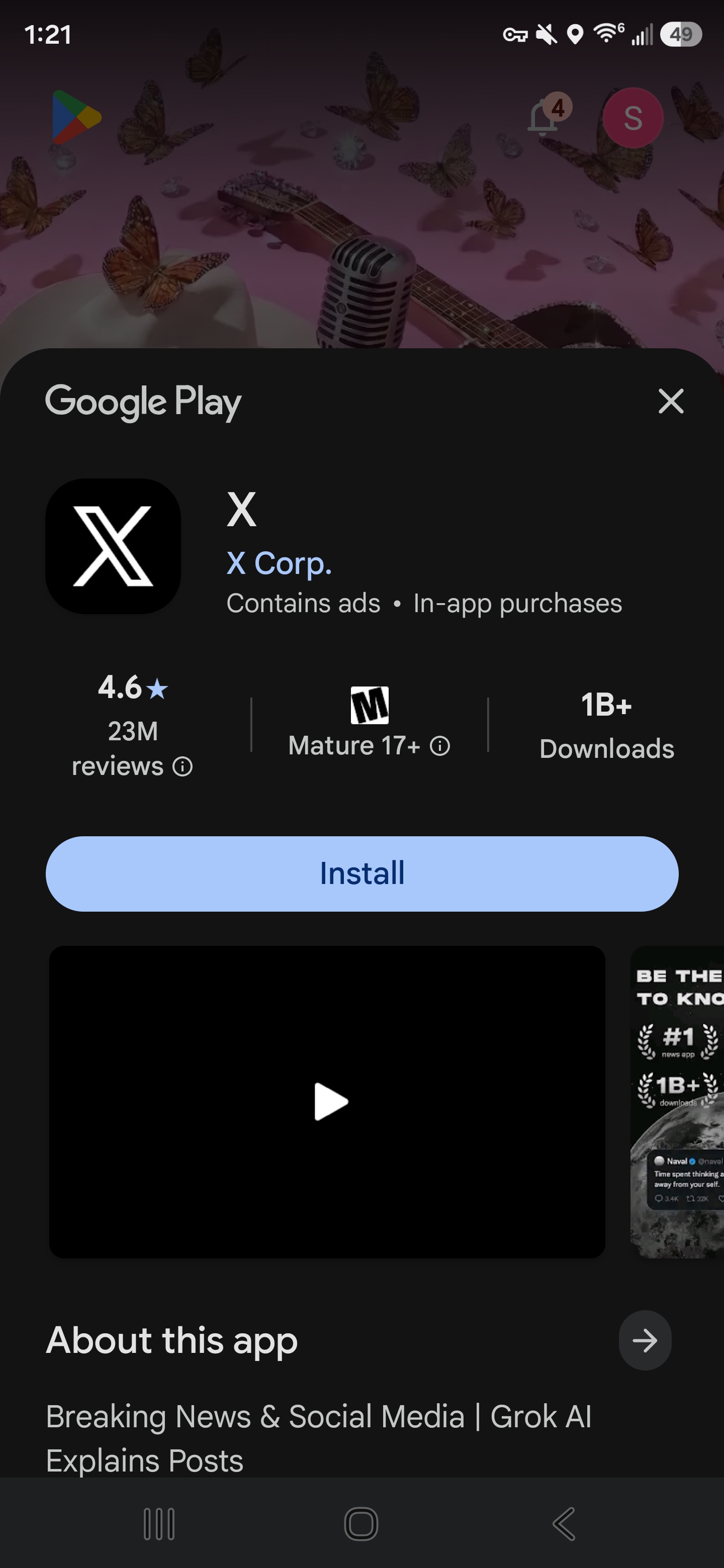Open the X Corp. developer page
Viewport: 724px width, 1568px height.
point(279,563)
